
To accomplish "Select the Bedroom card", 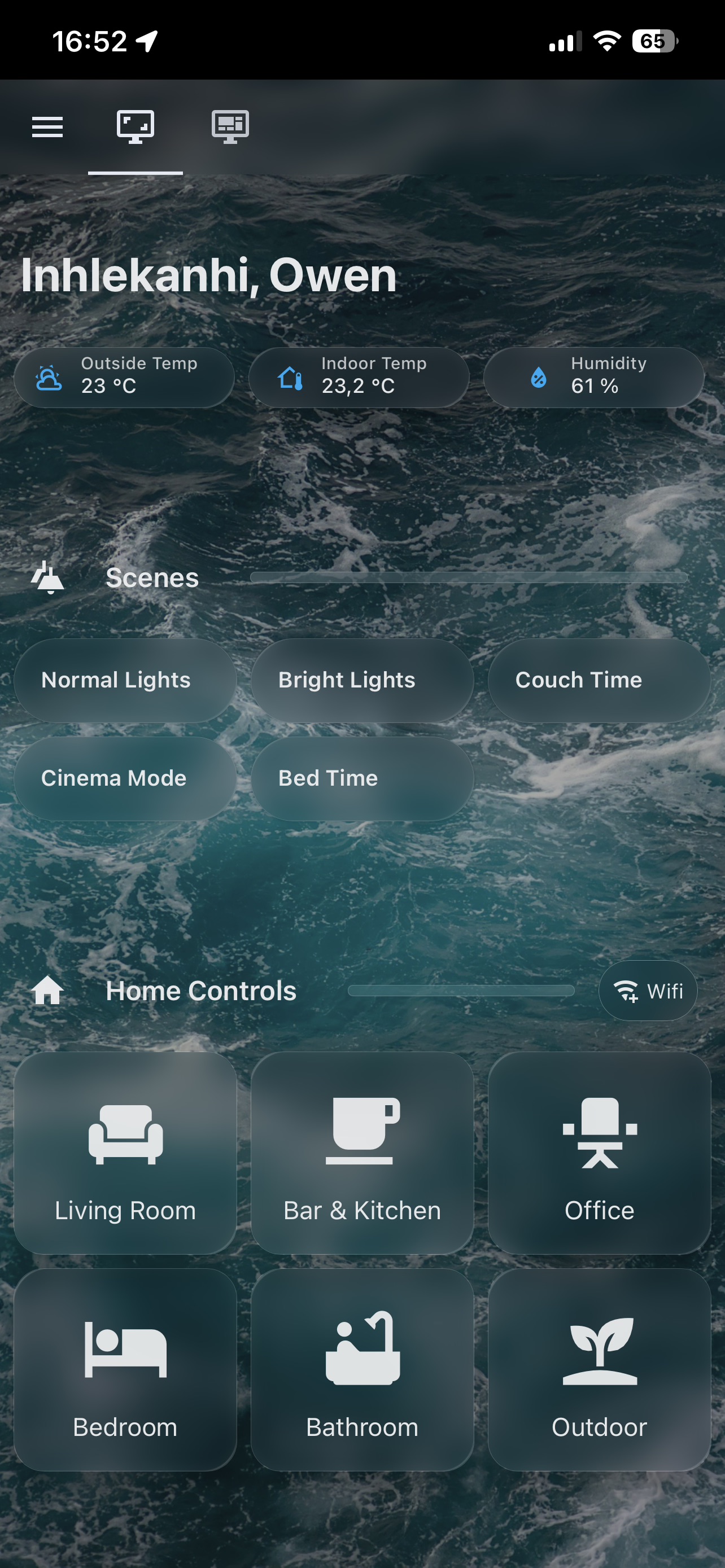I will (x=125, y=1369).
